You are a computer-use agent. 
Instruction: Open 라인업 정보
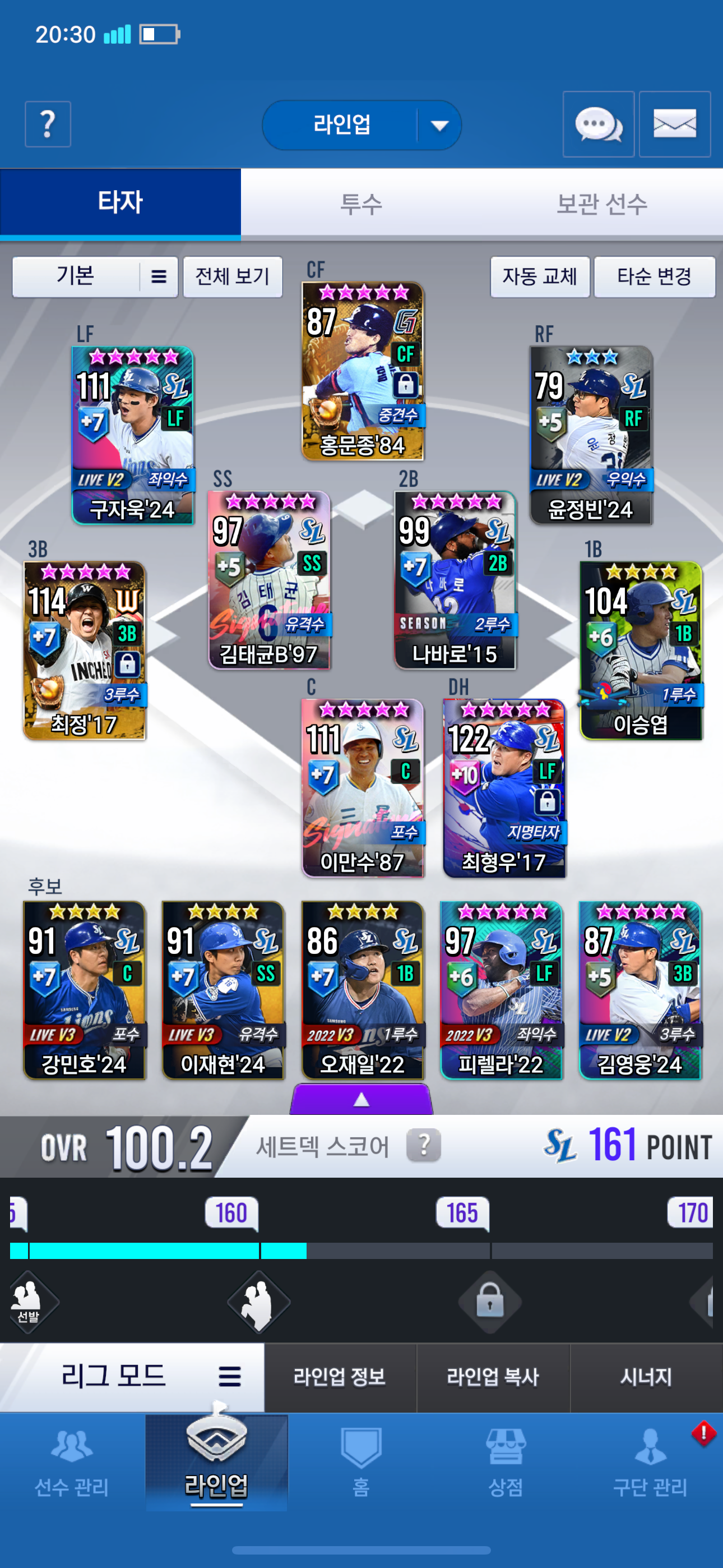click(x=340, y=1377)
